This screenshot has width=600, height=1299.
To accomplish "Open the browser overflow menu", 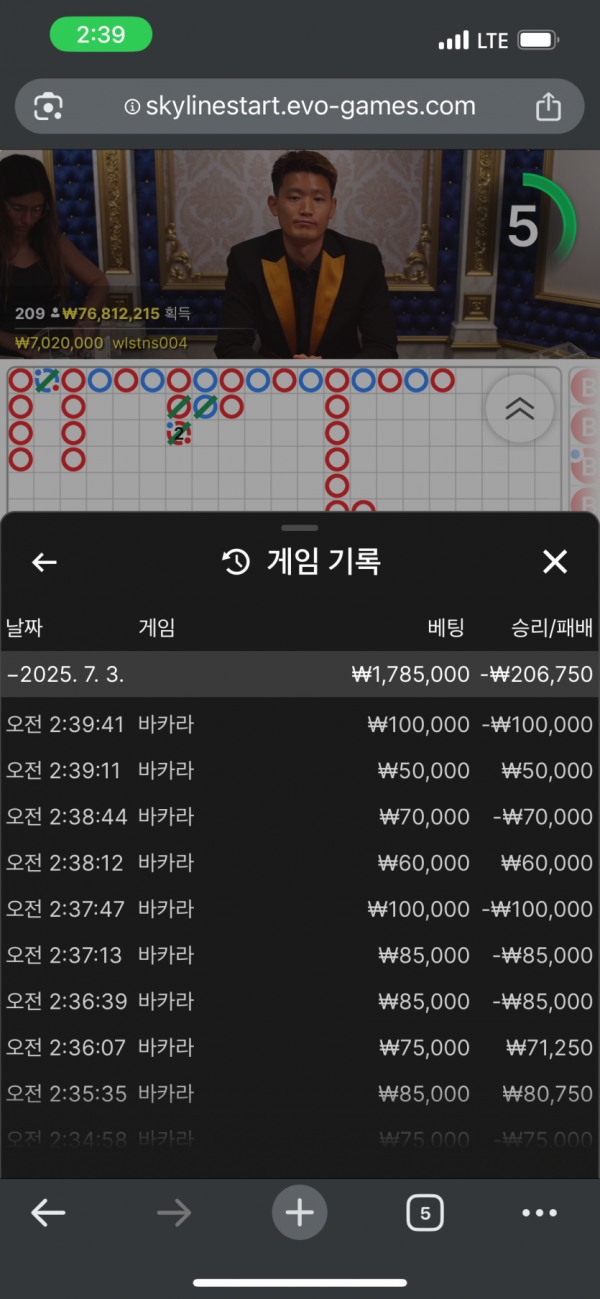I will point(539,1213).
